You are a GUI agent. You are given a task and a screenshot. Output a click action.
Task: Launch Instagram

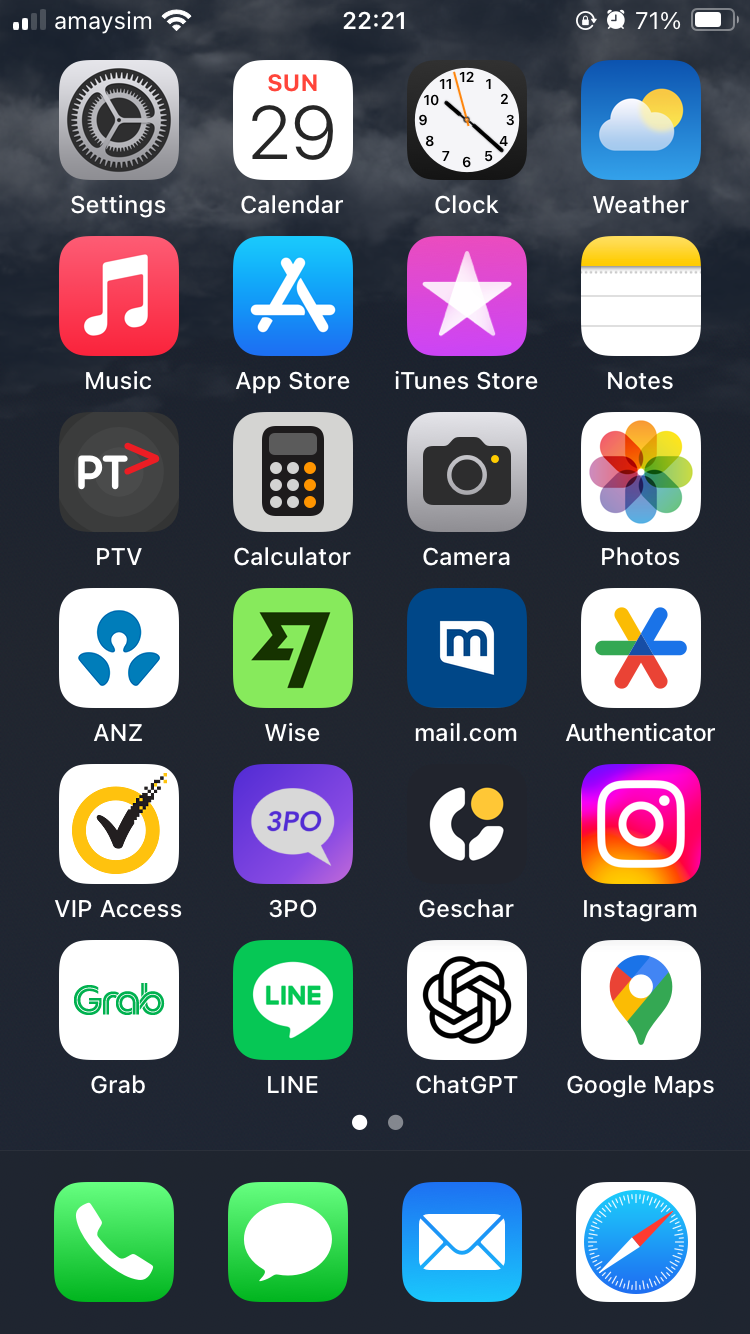[x=641, y=824]
